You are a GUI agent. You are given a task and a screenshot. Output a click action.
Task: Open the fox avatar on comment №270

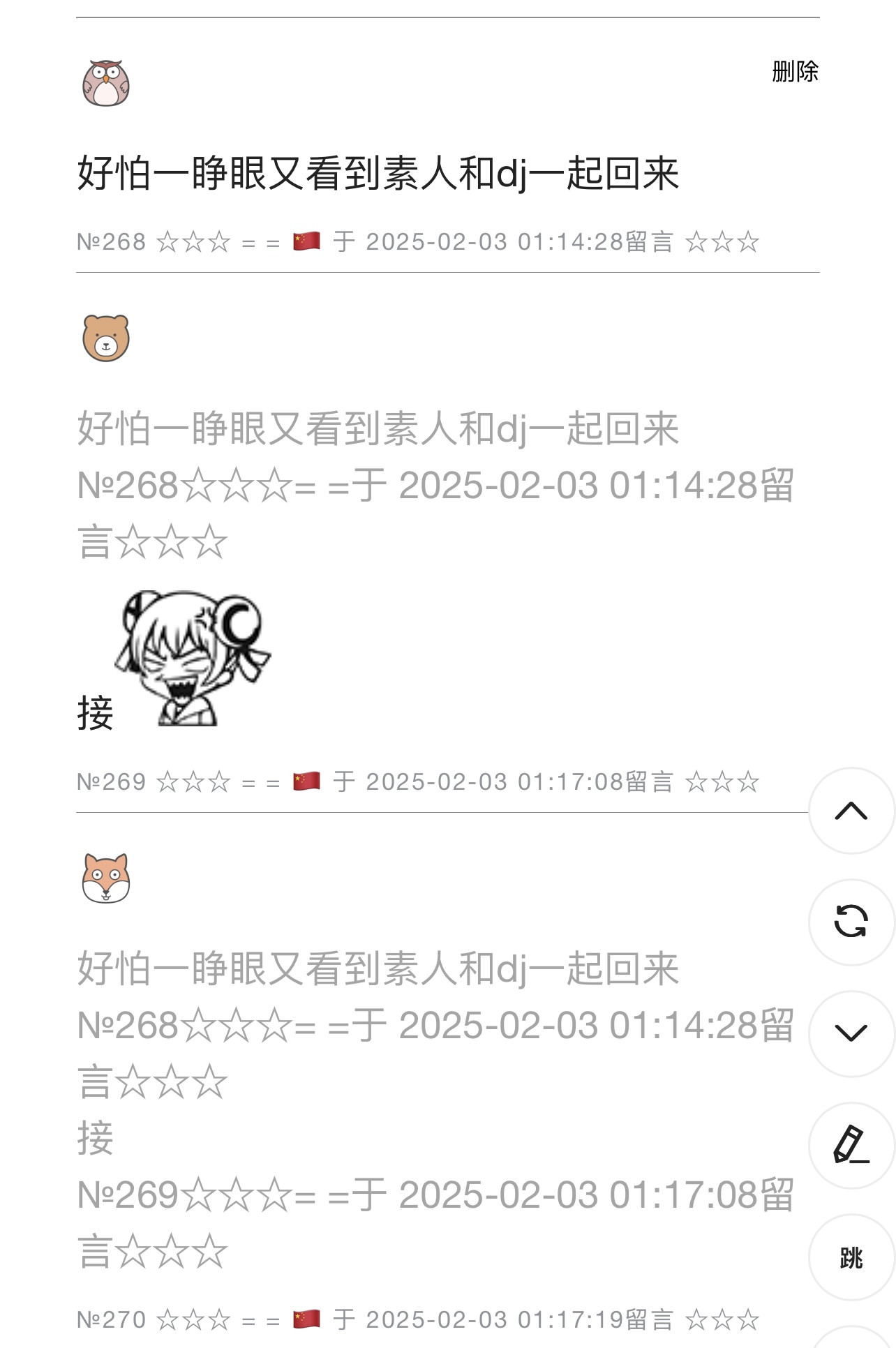click(x=106, y=878)
